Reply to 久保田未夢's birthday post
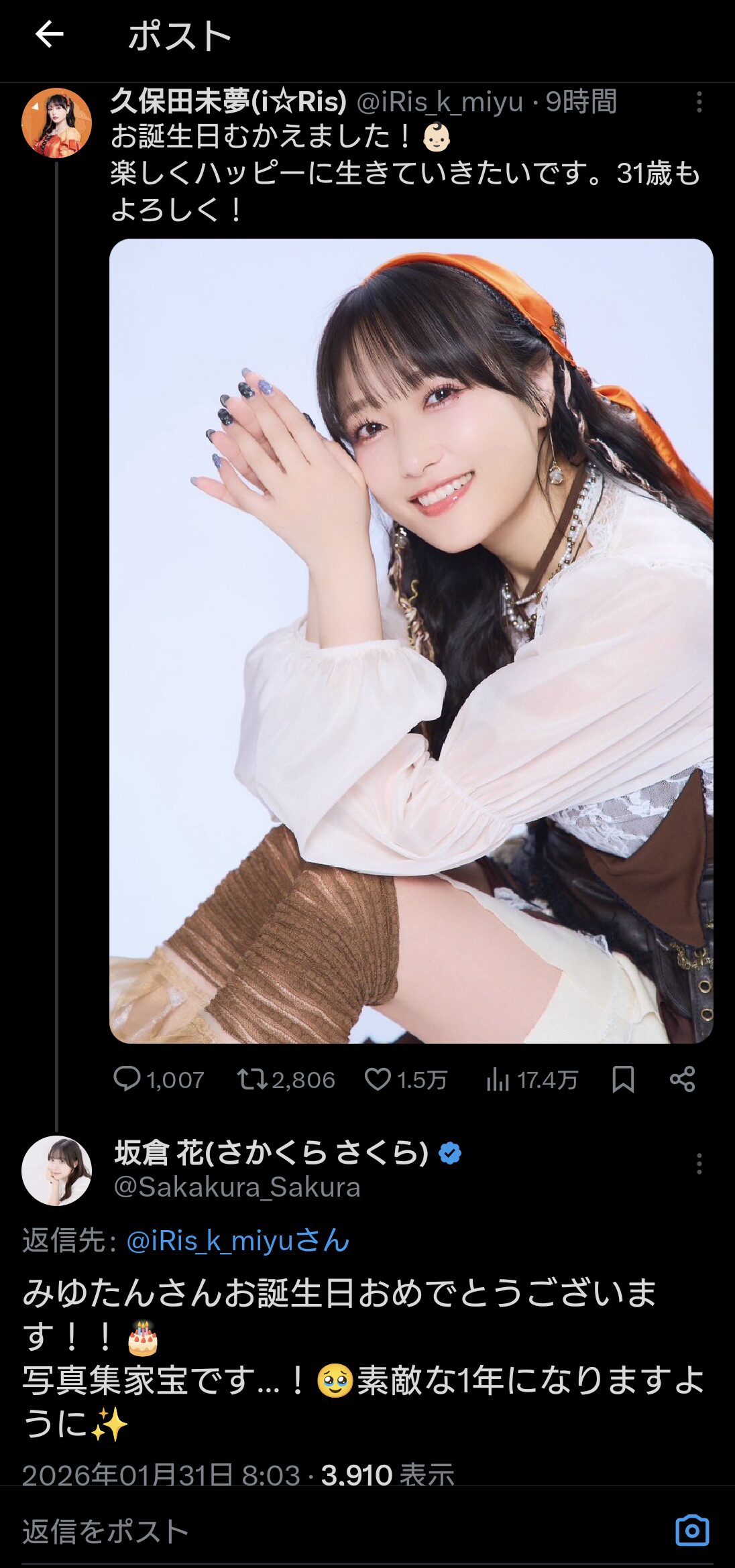735x1568 pixels. (127, 1079)
